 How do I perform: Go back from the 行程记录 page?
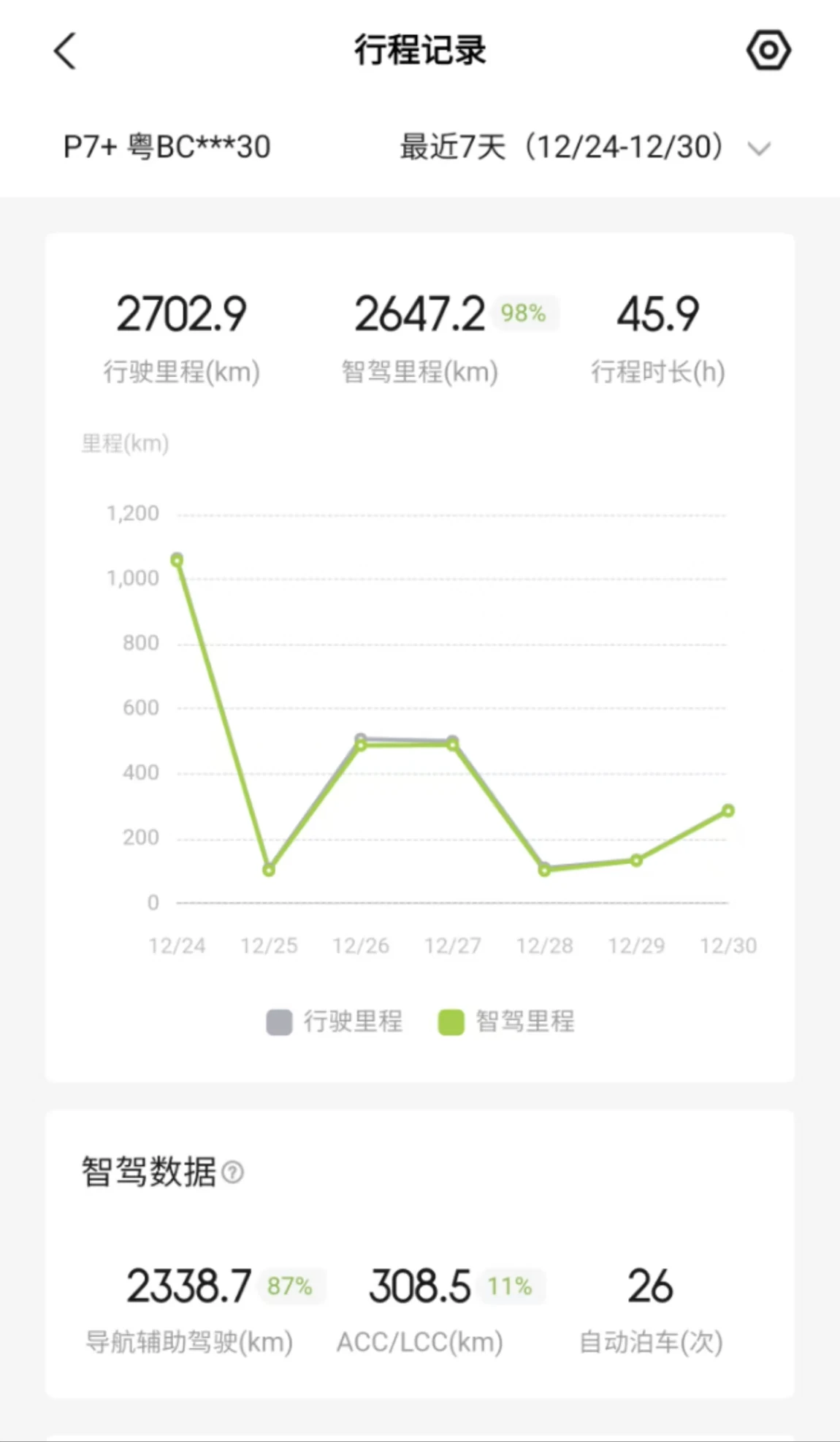pyautogui.click(x=65, y=51)
